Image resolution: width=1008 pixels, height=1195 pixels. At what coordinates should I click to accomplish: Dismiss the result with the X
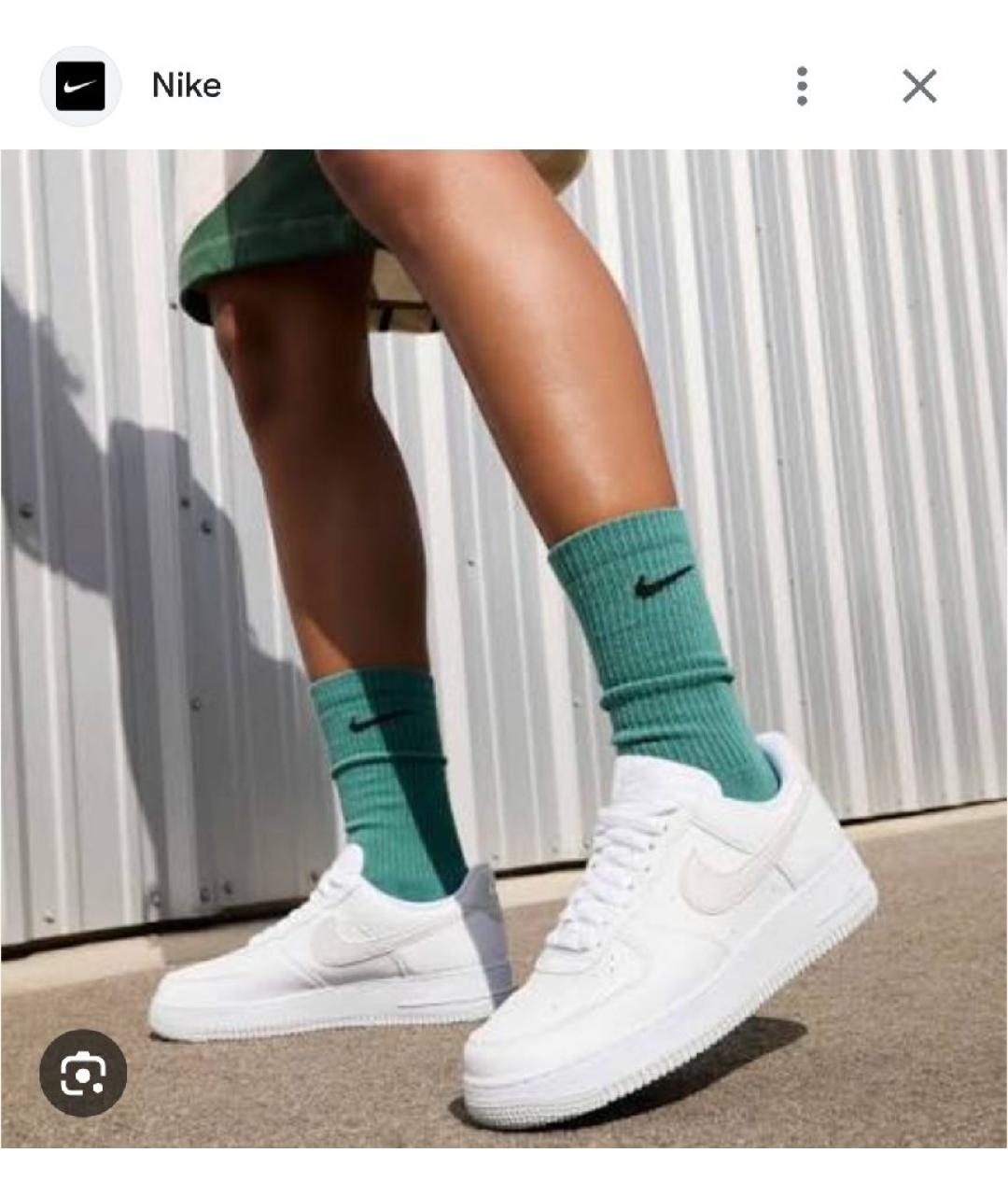(x=920, y=86)
